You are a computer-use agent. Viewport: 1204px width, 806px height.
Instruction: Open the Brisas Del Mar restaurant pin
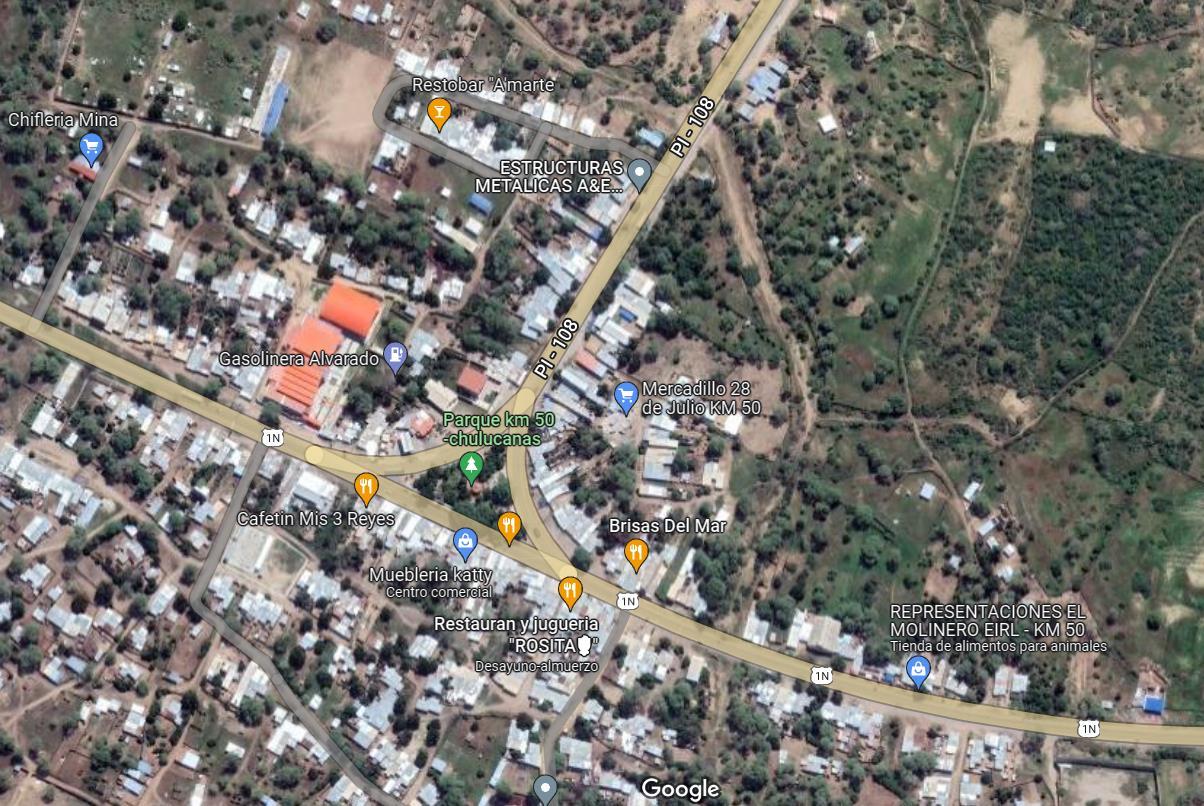click(636, 552)
